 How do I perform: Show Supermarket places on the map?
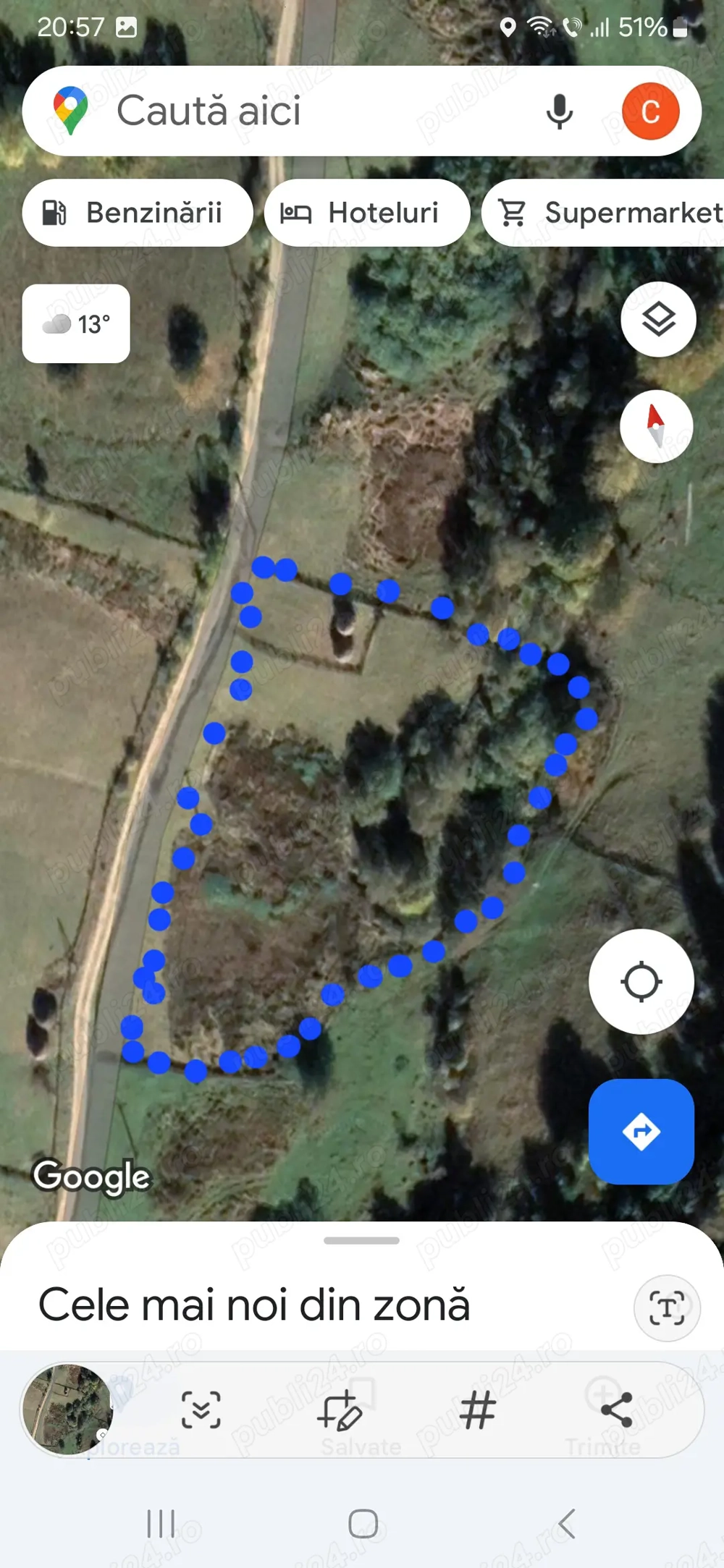(608, 213)
